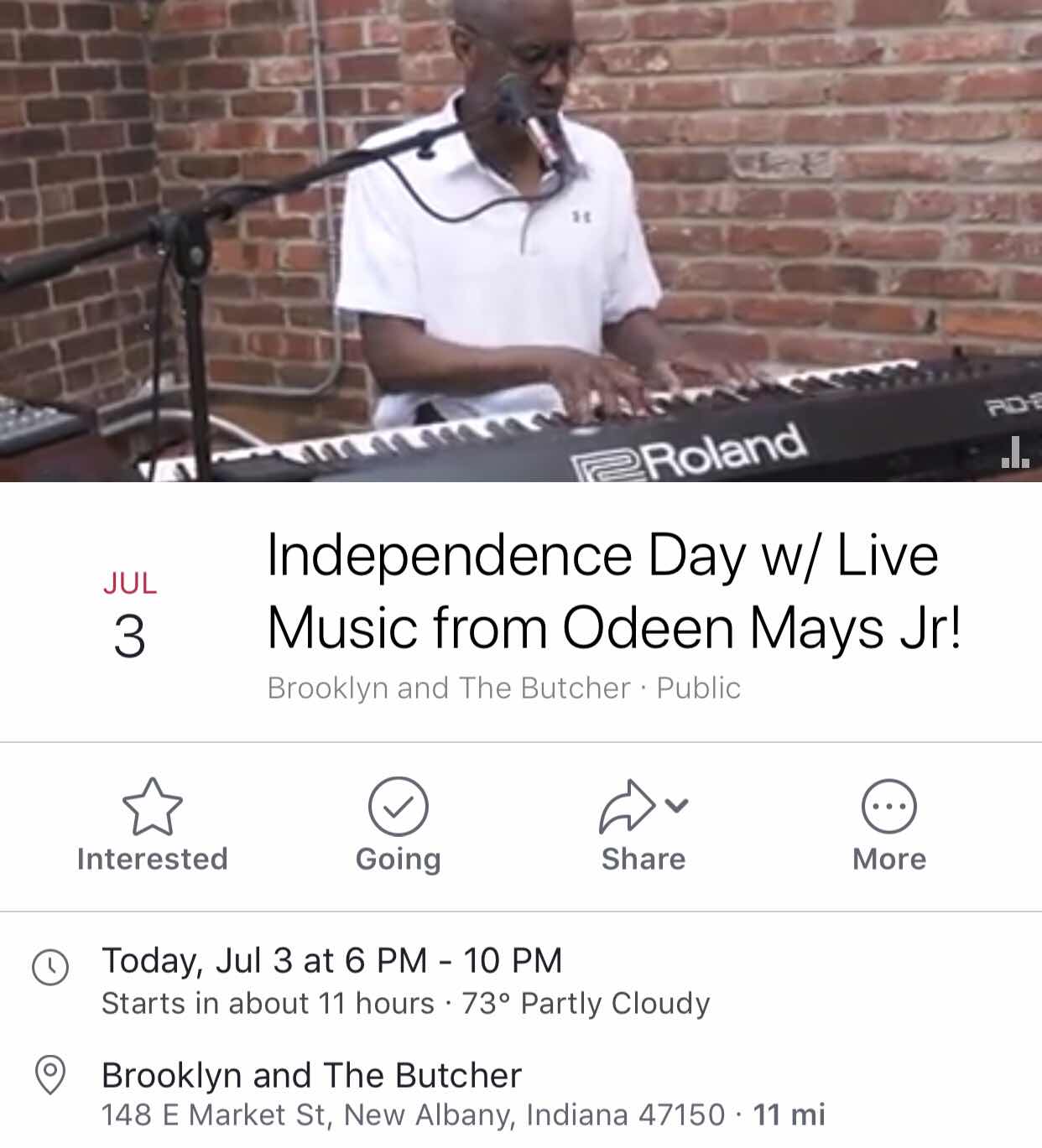Tap Going to RSVP to the event

(398, 825)
